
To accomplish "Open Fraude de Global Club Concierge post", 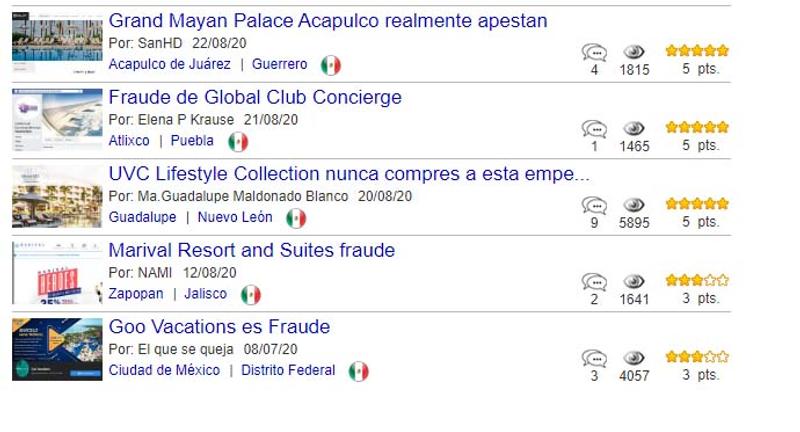I will [255, 97].
